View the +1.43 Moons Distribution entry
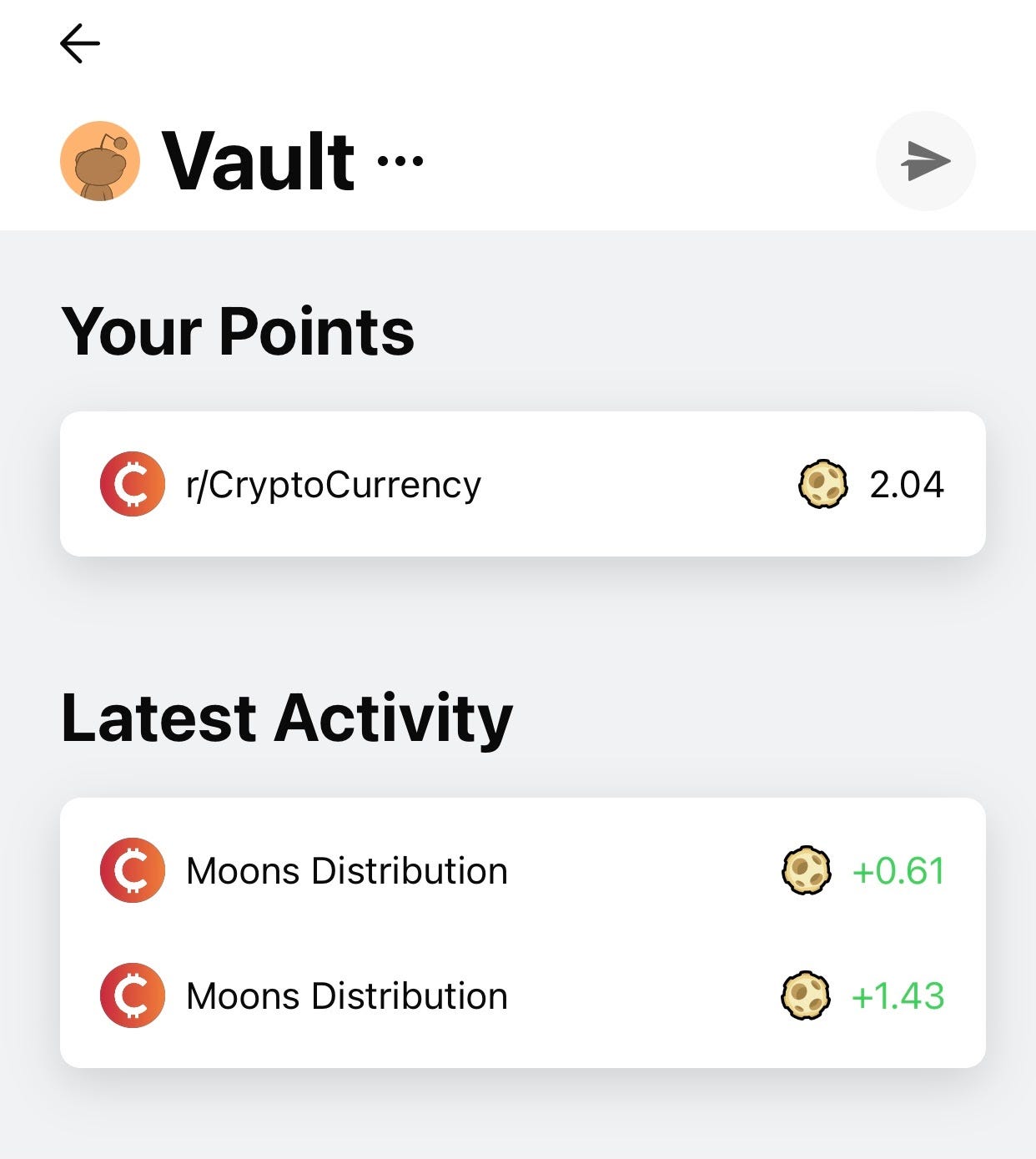Screen dimensions: 1036x1159 click(522, 995)
